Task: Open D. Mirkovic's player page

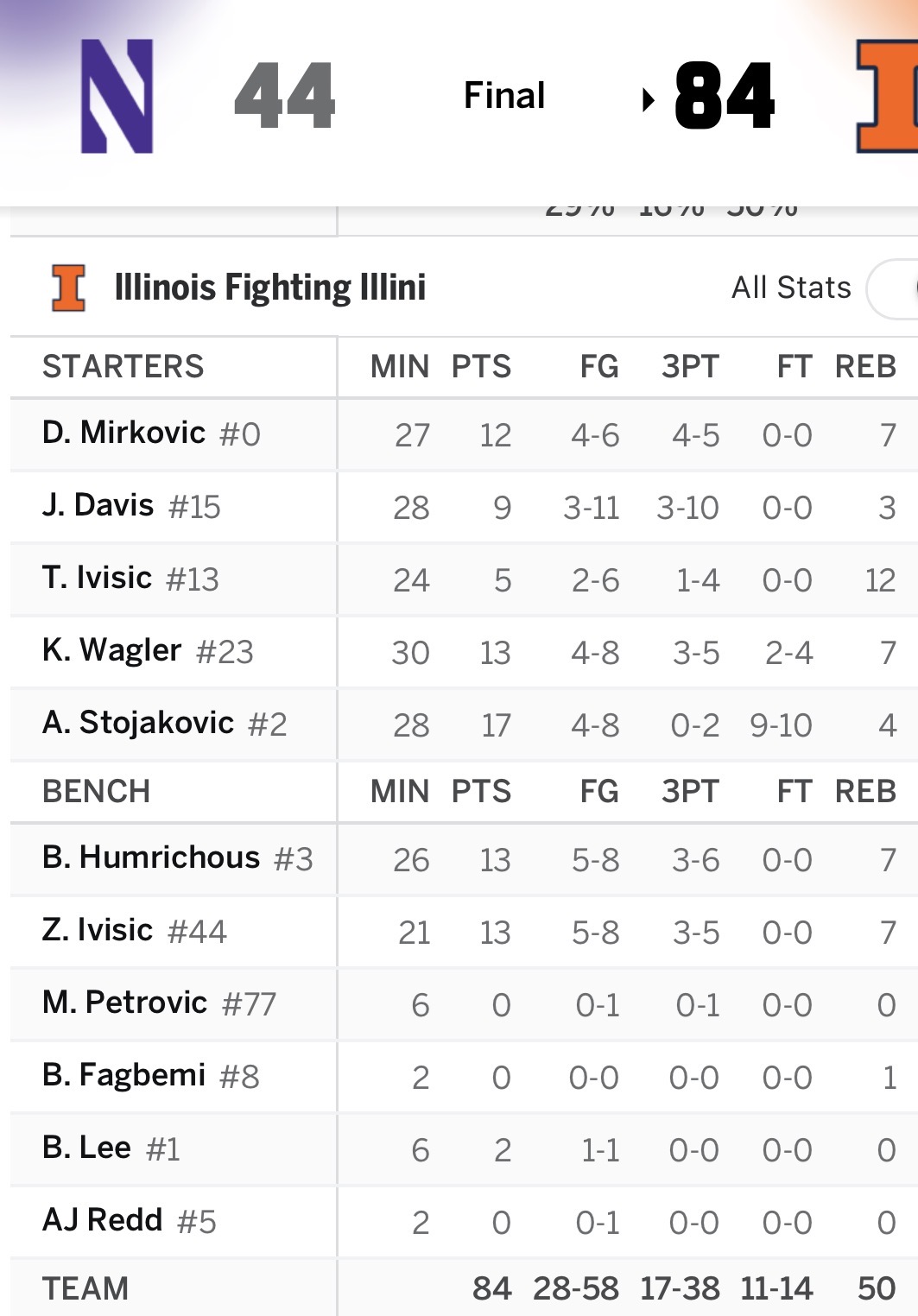Action: pyautogui.click(x=123, y=433)
